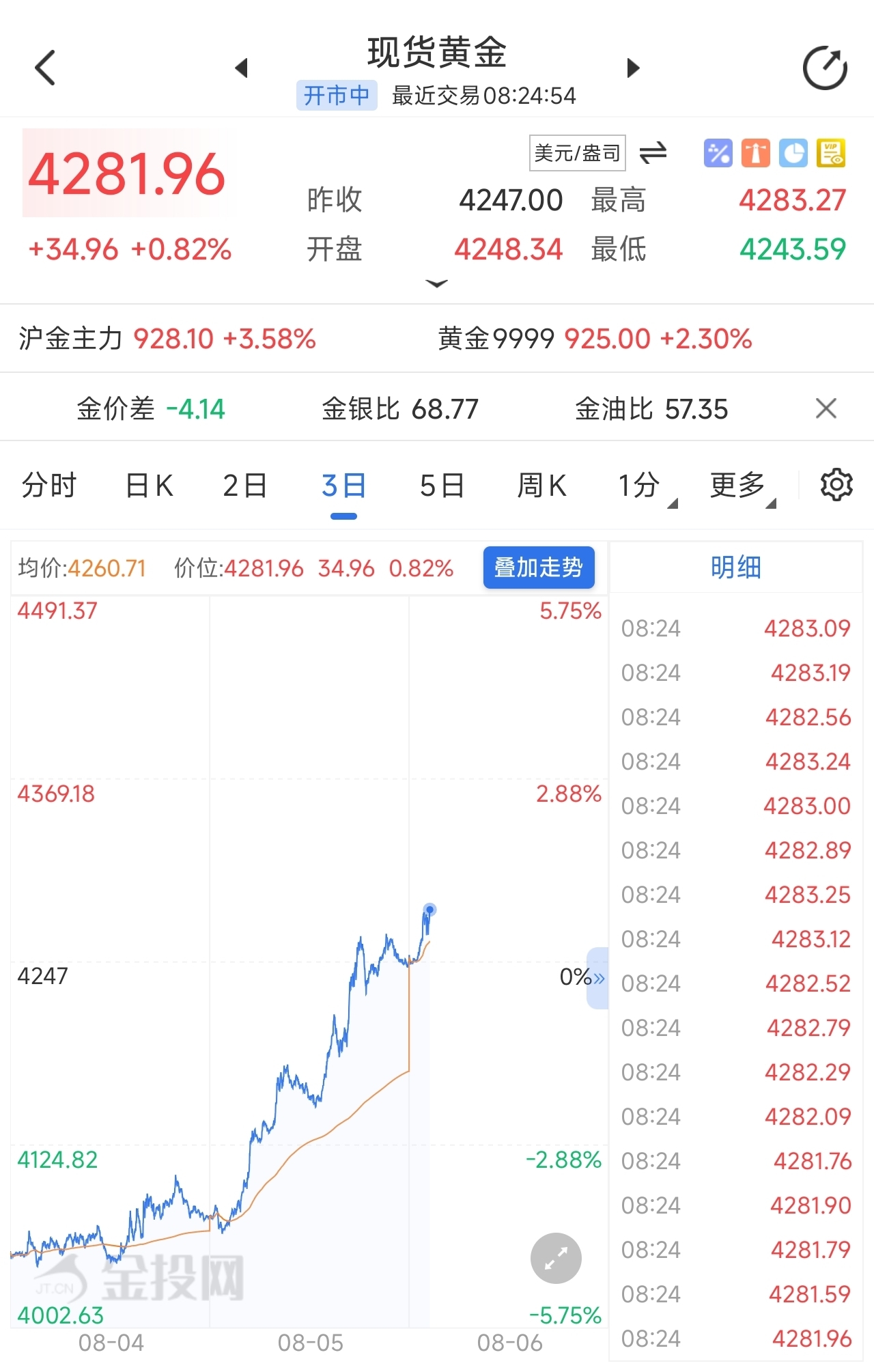Switch to the previous instrument with left triangle
The height and width of the screenshot is (1372, 874).
coord(241,68)
